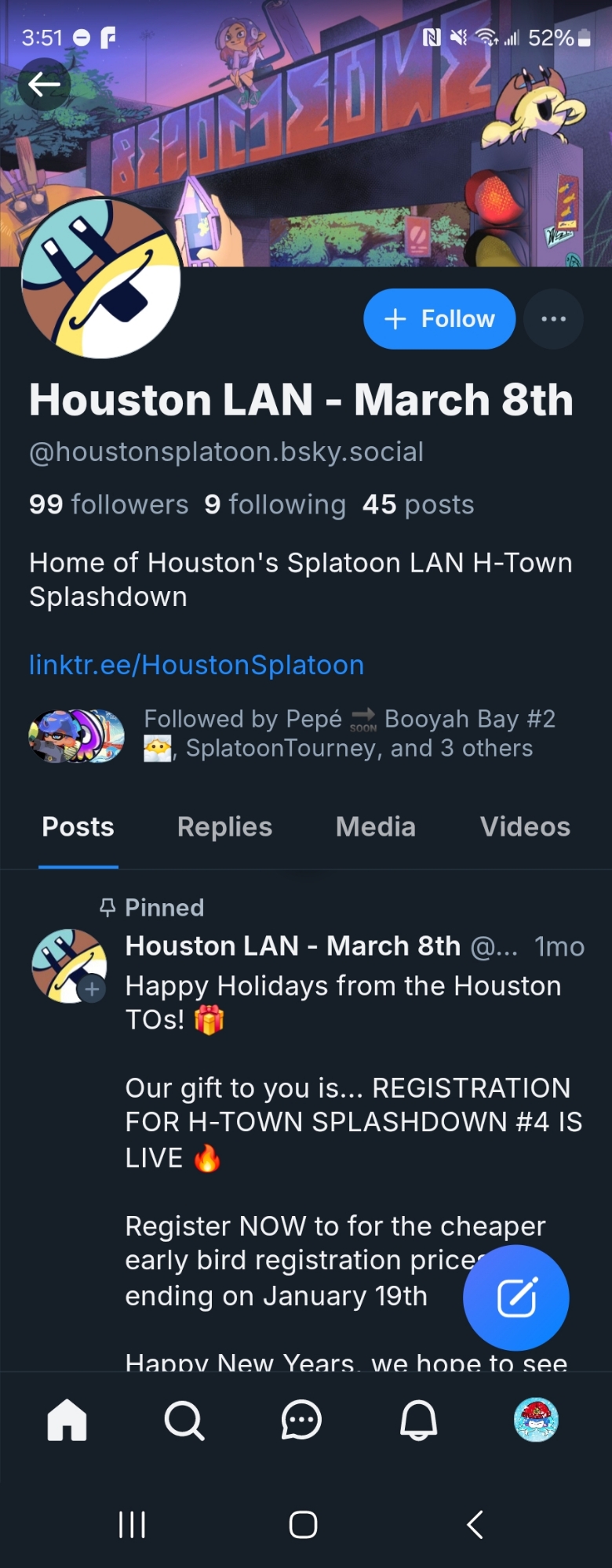
Task: Open the search page
Action: [184, 1420]
